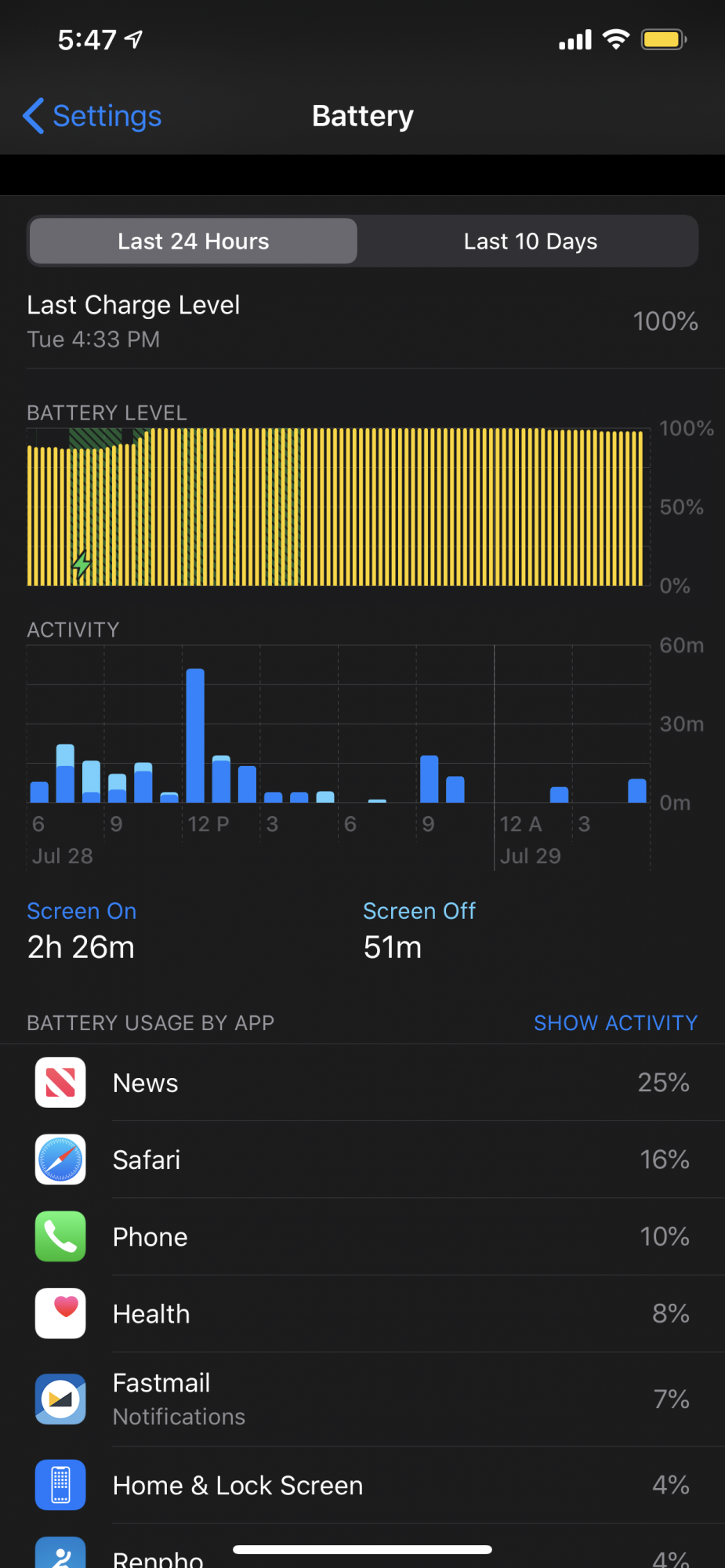Open Fastmail Notifications usage row
Image resolution: width=725 pixels, height=1568 pixels.
point(362,1399)
